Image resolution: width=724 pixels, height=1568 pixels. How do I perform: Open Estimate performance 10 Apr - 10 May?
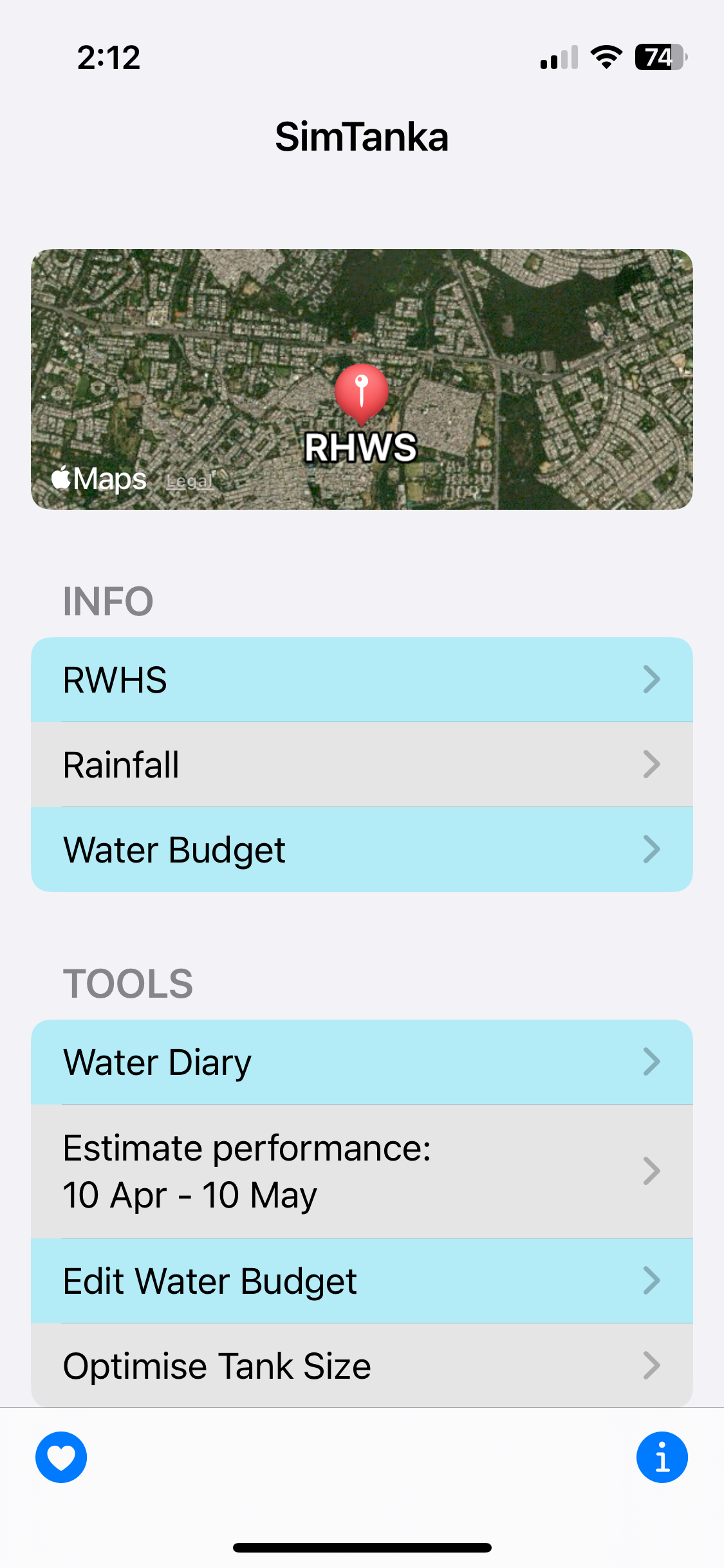[361, 1171]
